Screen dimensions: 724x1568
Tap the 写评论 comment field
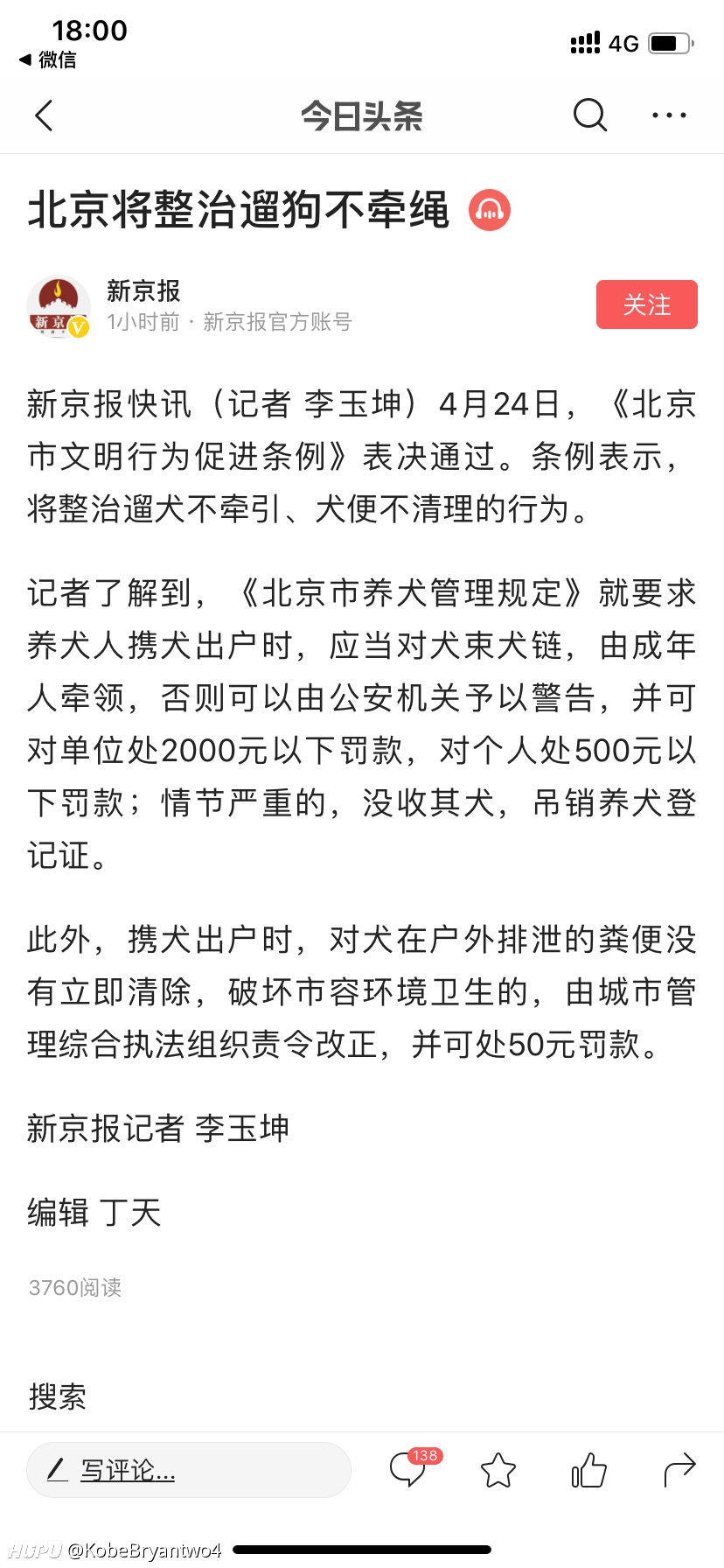(x=189, y=1470)
